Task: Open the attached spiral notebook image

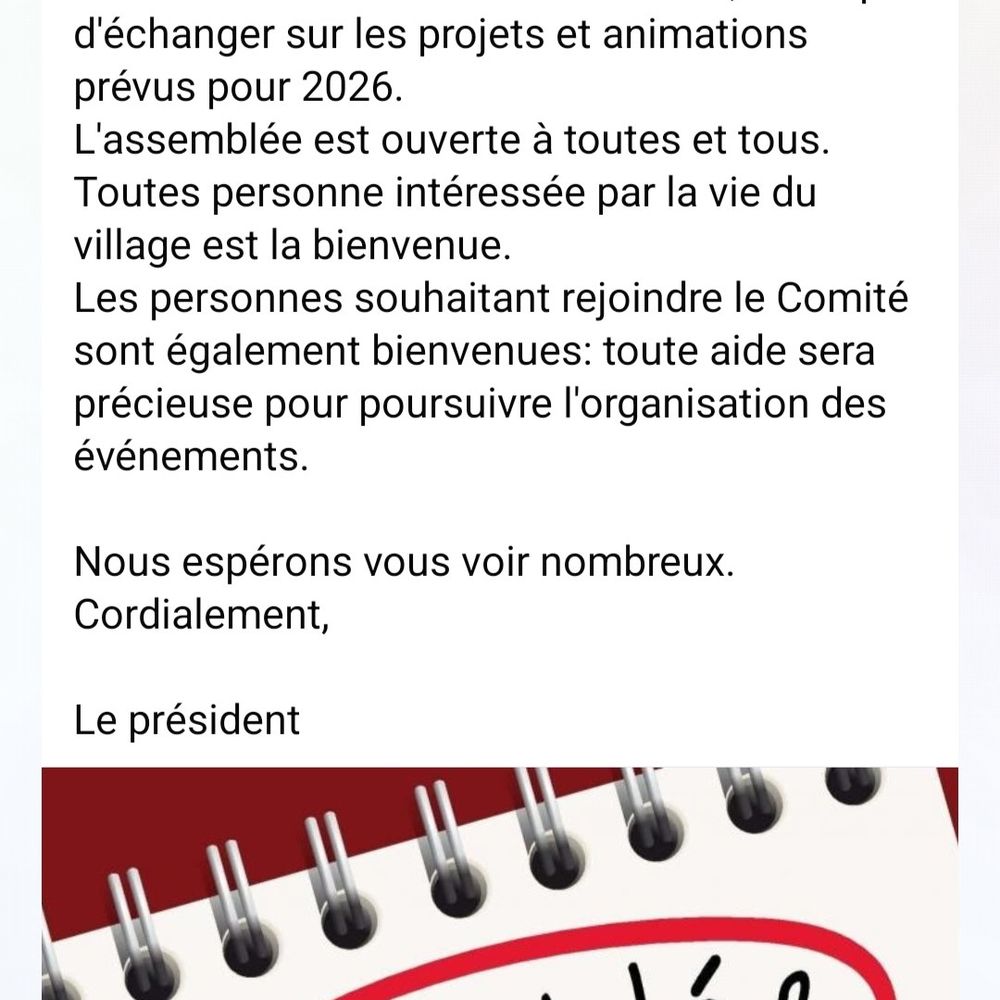Action: pos(500,885)
